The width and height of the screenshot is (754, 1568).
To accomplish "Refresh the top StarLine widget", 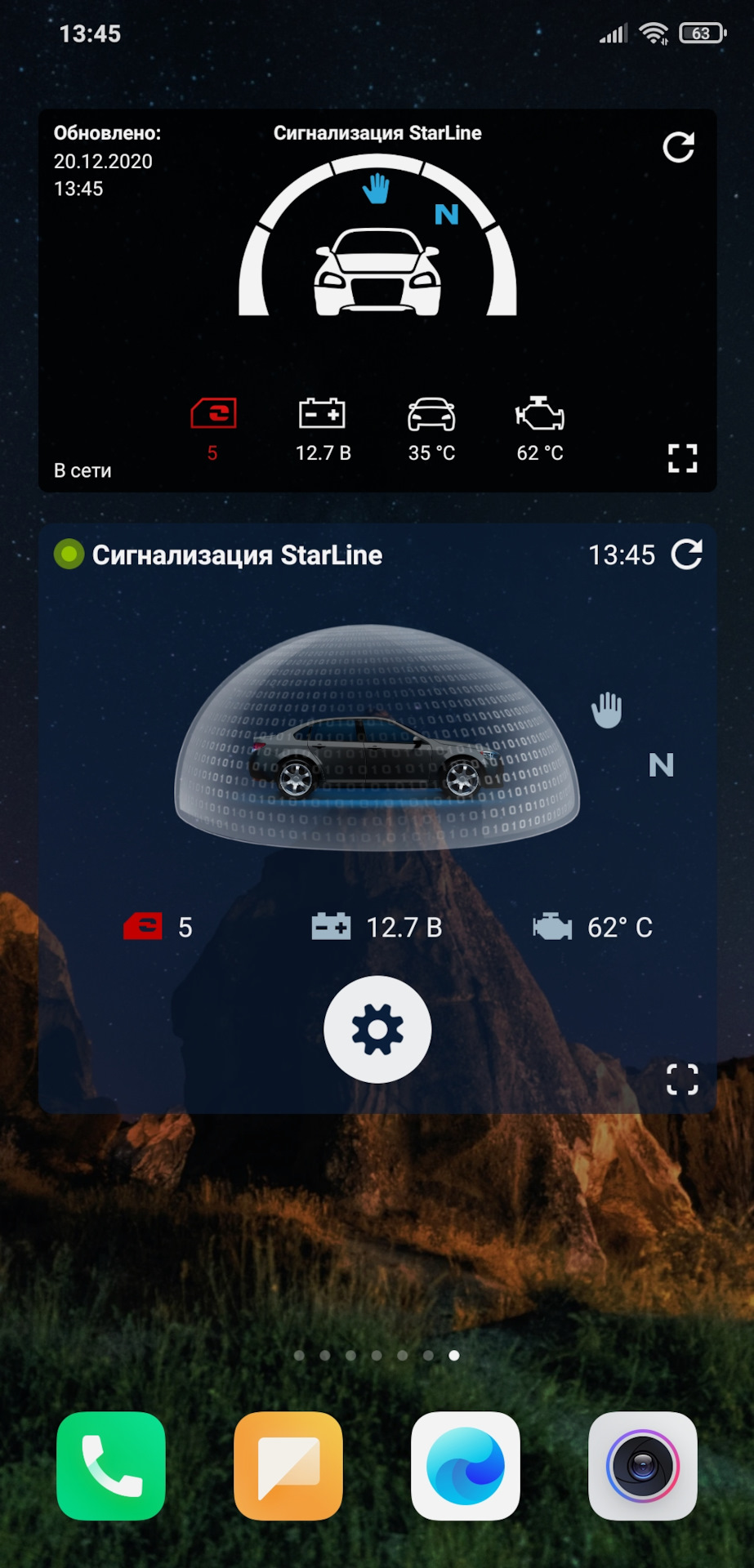I will click(678, 148).
